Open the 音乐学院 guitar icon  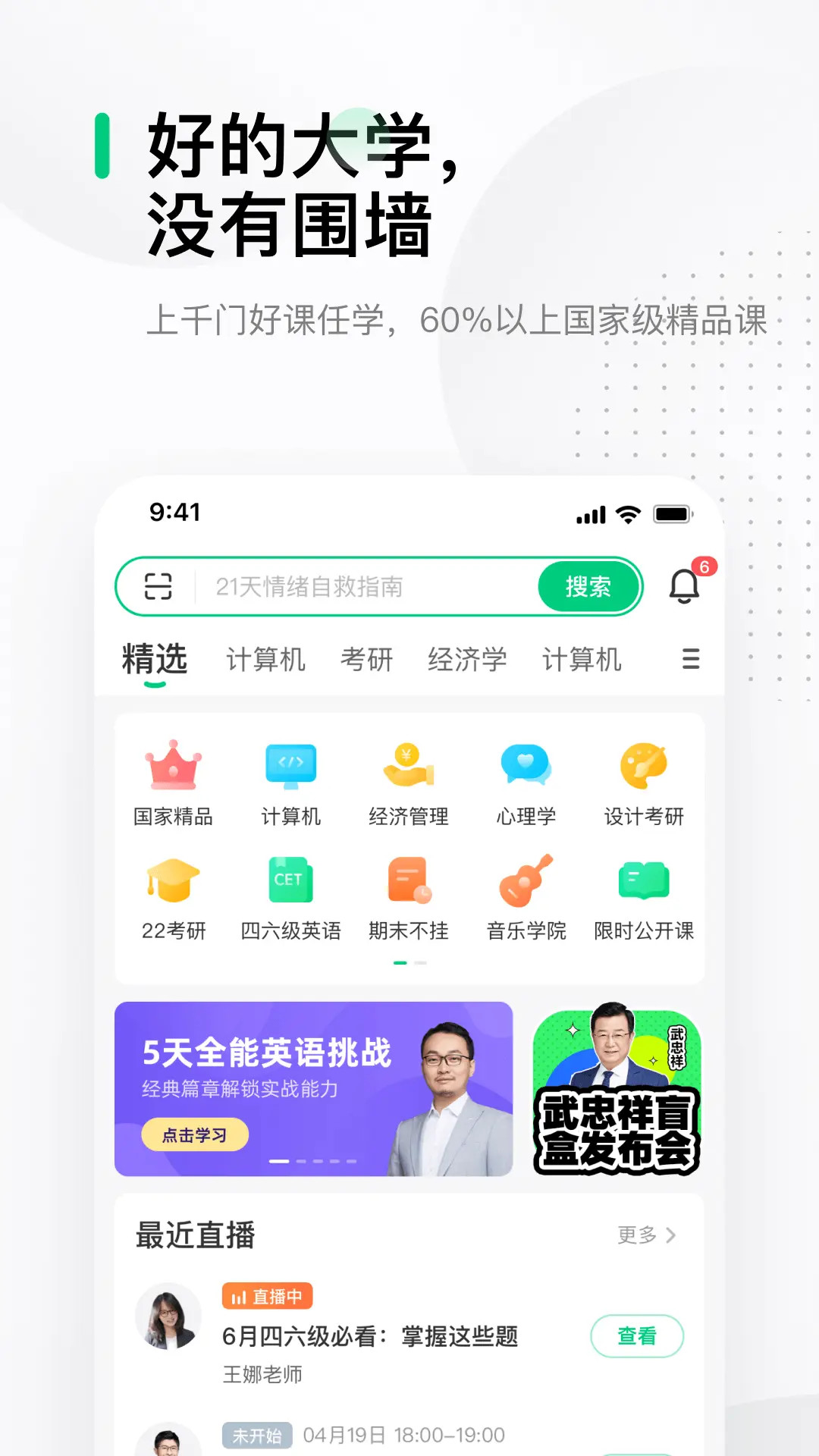[x=525, y=880]
